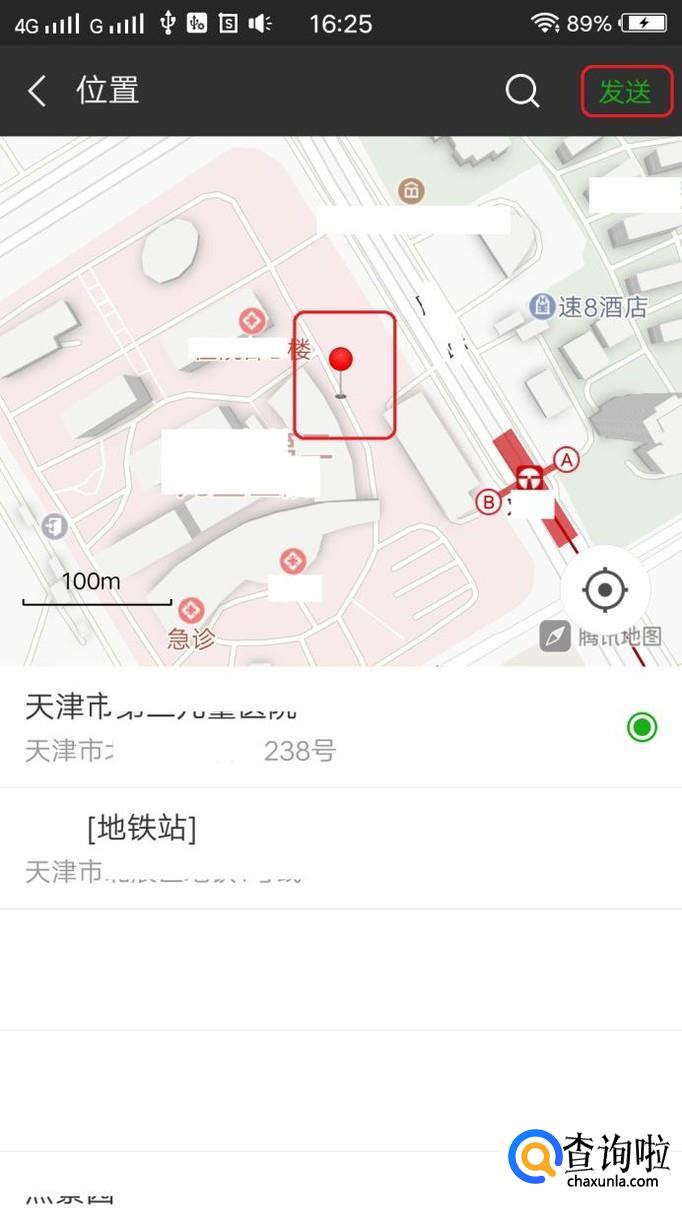Open the location search

[522, 91]
